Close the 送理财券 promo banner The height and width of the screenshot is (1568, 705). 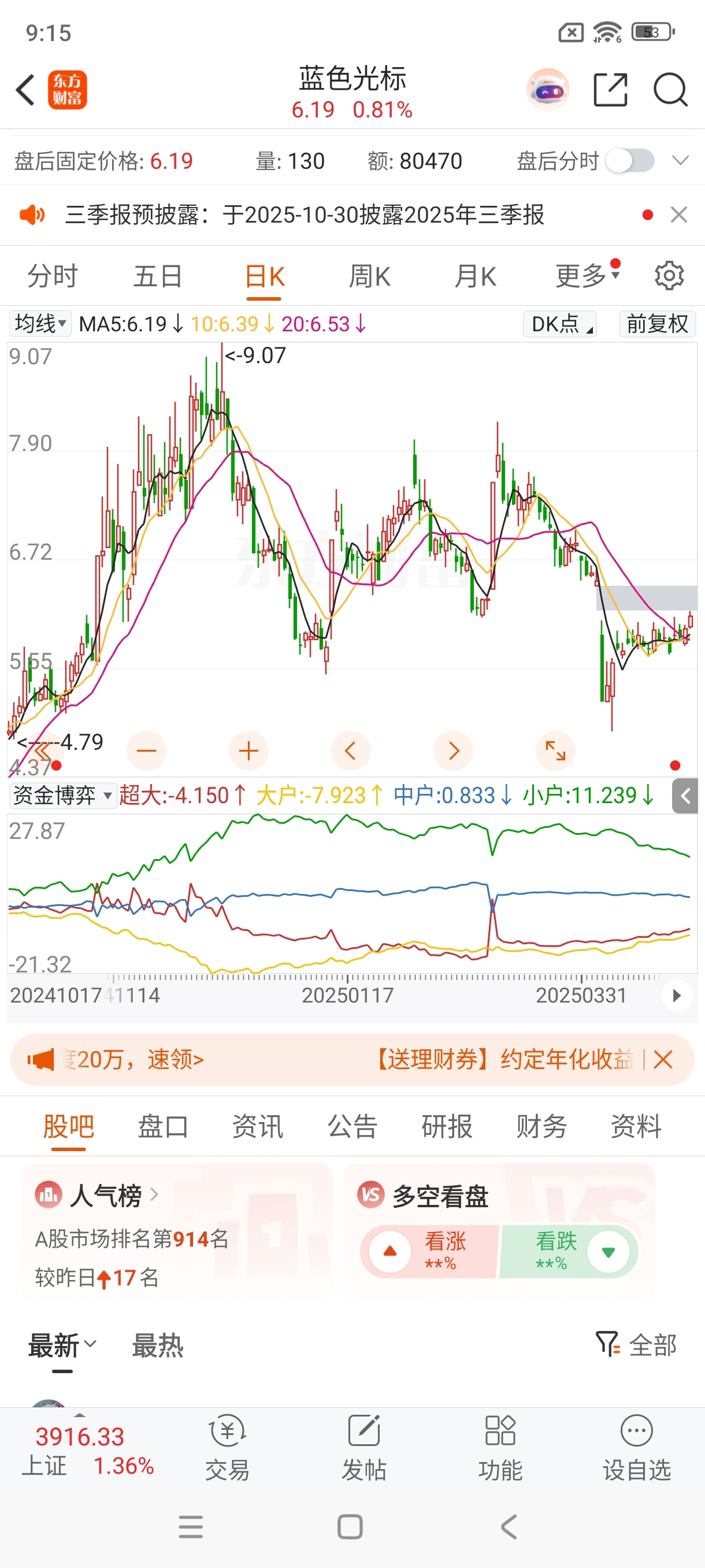click(x=663, y=1060)
